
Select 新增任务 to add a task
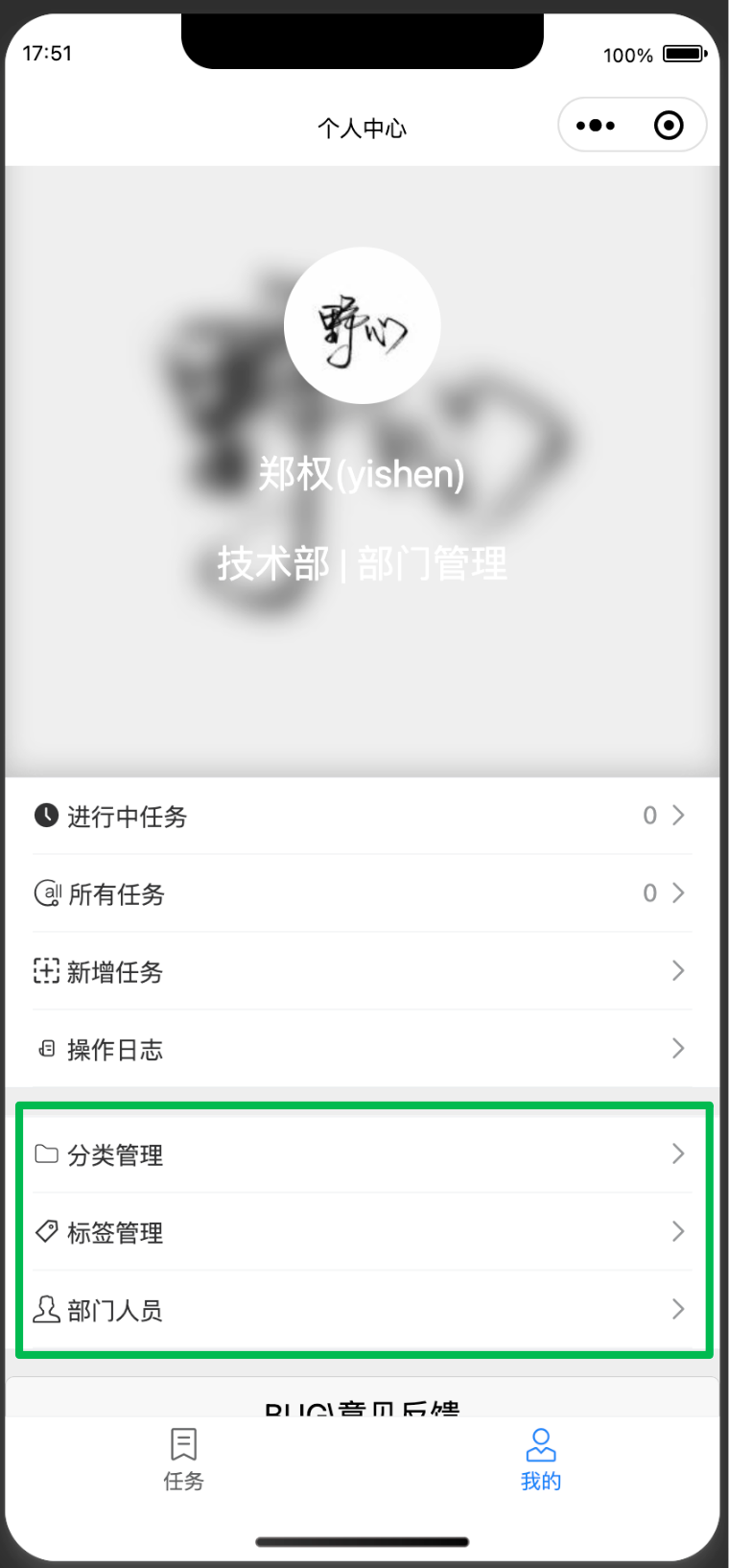(363, 971)
